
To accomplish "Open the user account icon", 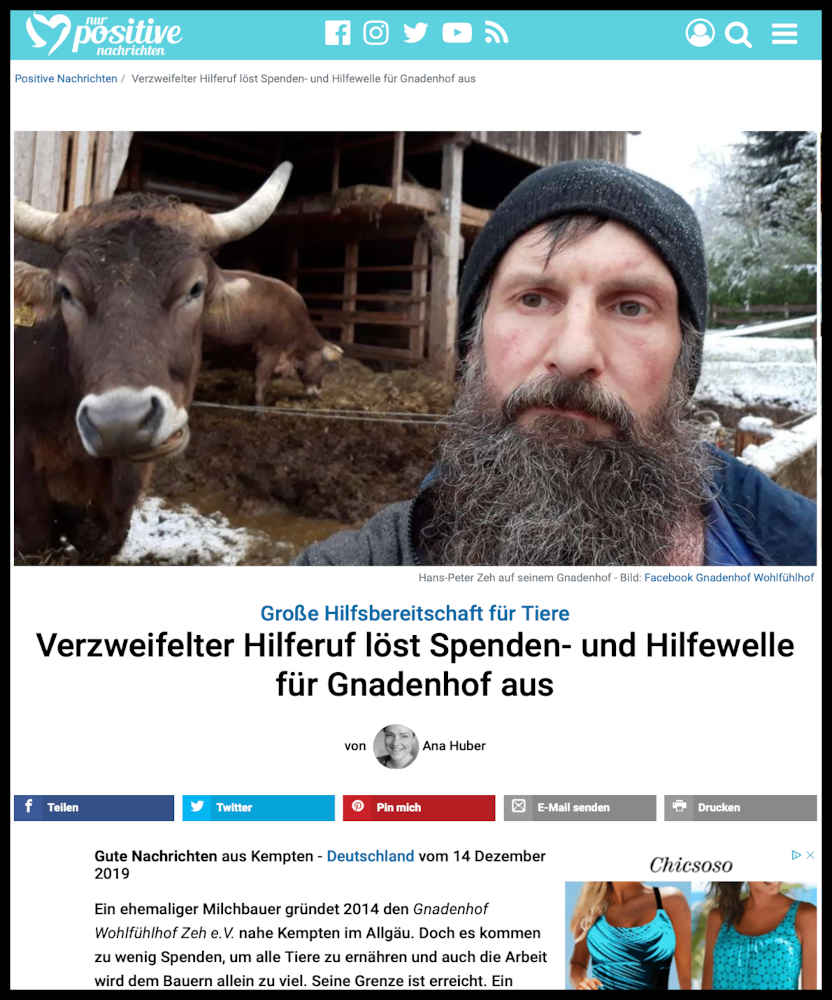I will point(700,33).
